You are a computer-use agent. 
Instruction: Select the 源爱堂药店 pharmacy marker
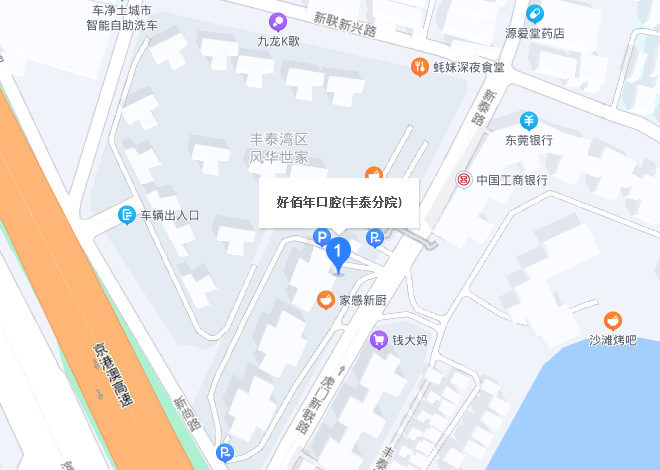click(x=535, y=13)
